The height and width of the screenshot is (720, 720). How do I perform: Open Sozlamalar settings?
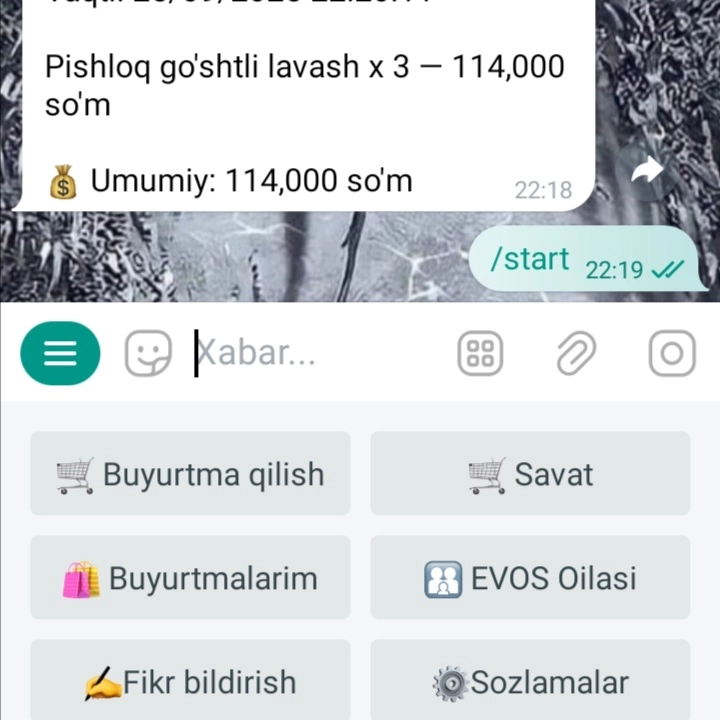pos(530,682)
